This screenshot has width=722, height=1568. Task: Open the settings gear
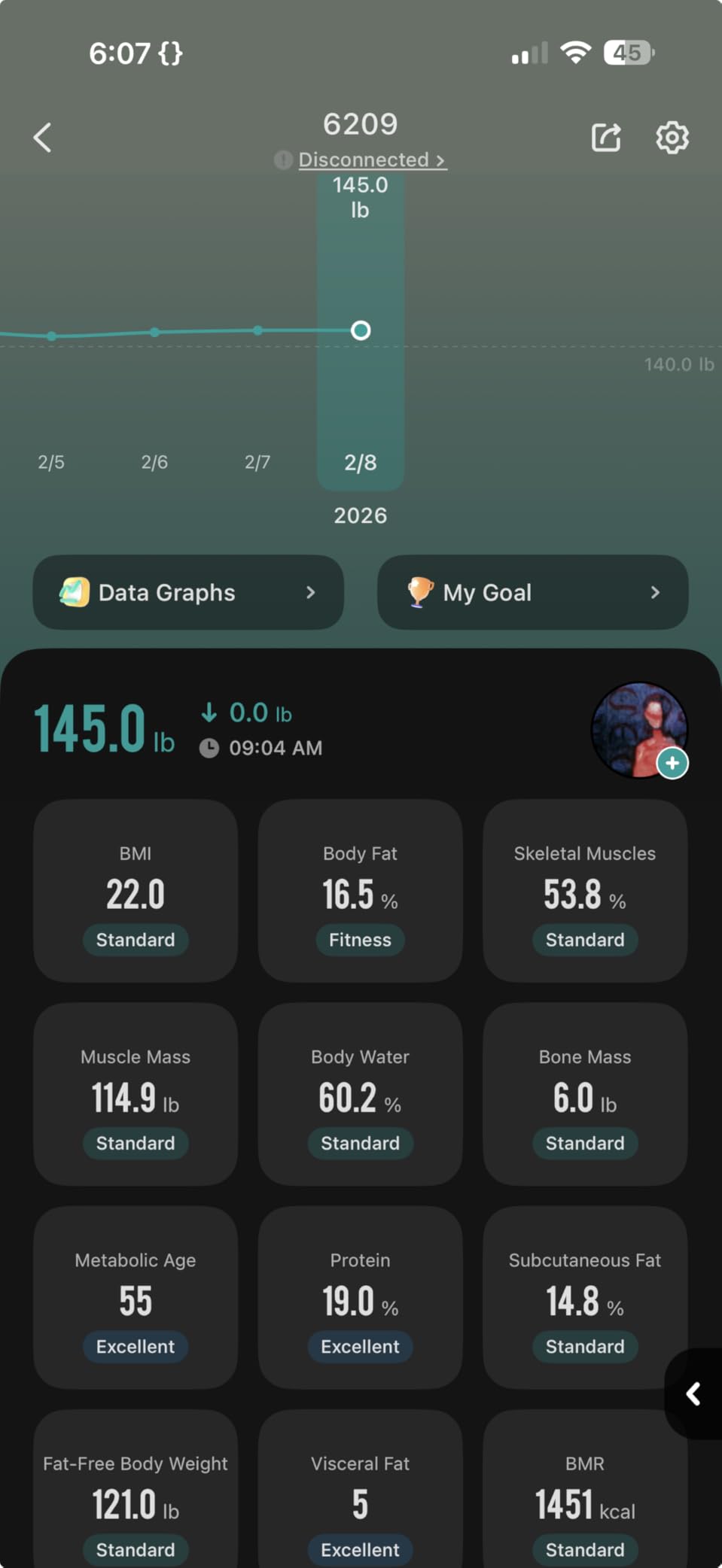[672, 137]
